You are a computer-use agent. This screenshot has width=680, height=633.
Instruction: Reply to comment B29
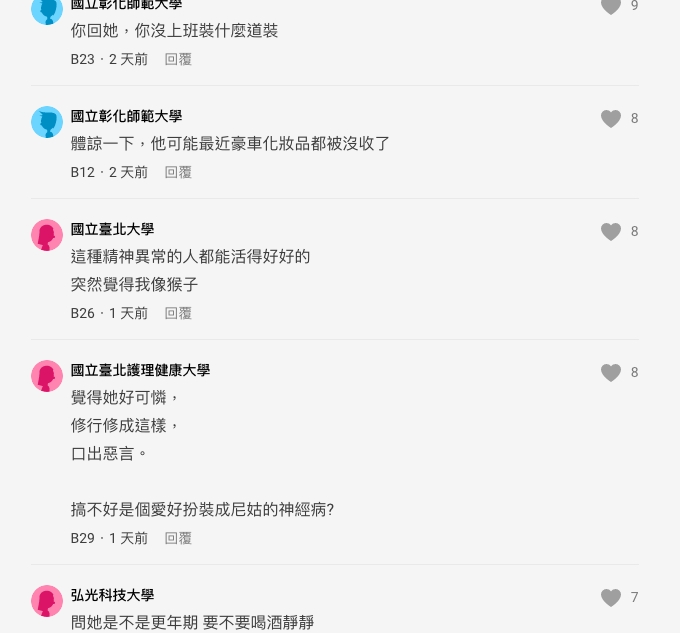[178, 538]
